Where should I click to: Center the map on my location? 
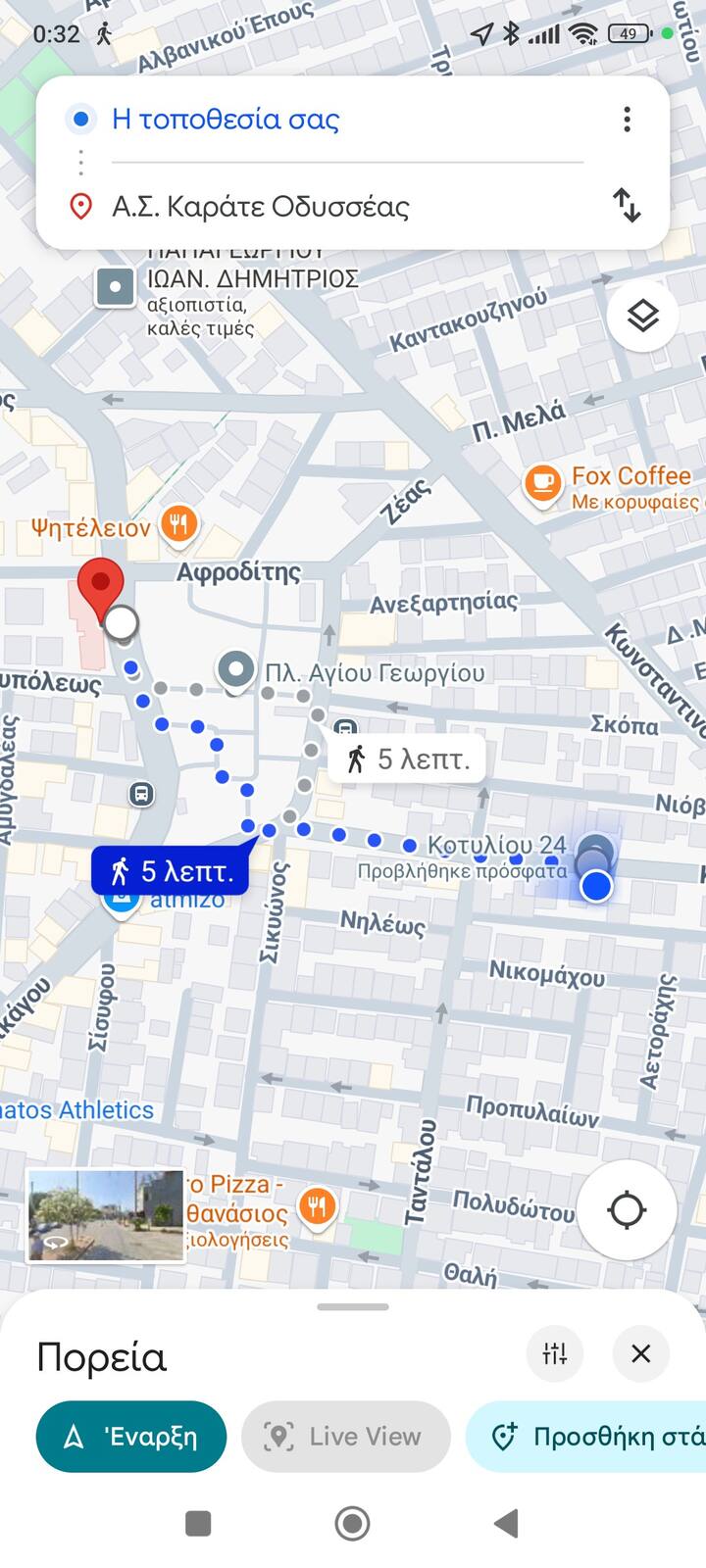pos(627,1209)
